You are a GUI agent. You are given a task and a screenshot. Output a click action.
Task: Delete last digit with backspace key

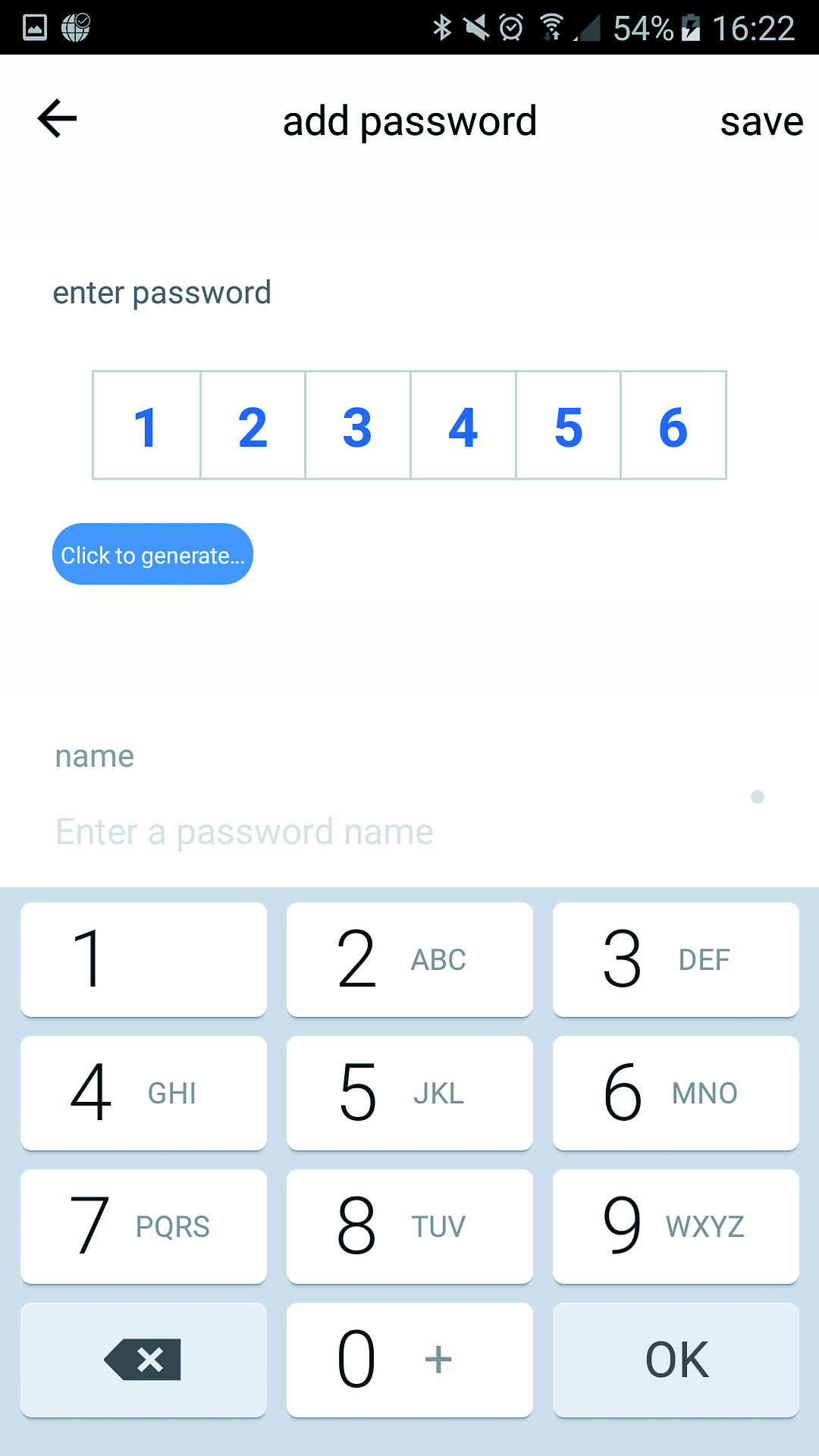tap(143, 1360)
